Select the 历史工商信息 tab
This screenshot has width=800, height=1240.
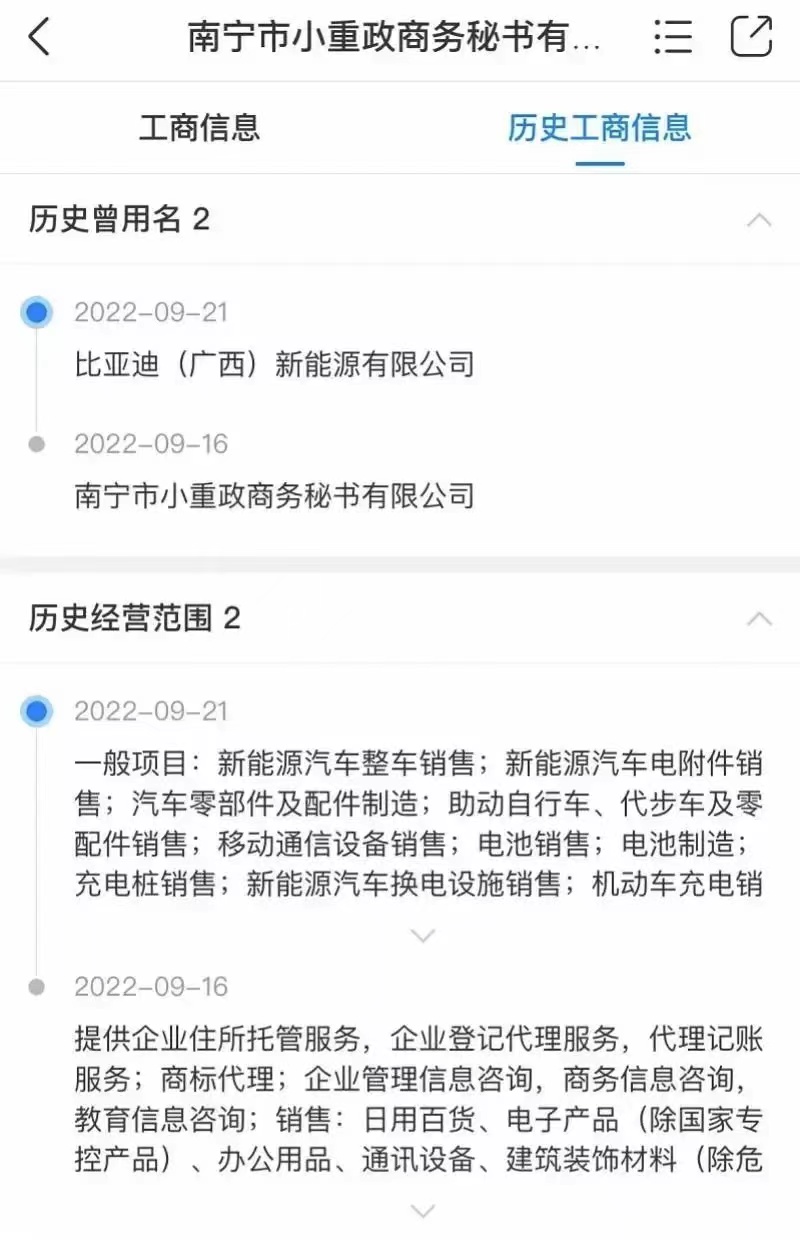pos(599,128)
